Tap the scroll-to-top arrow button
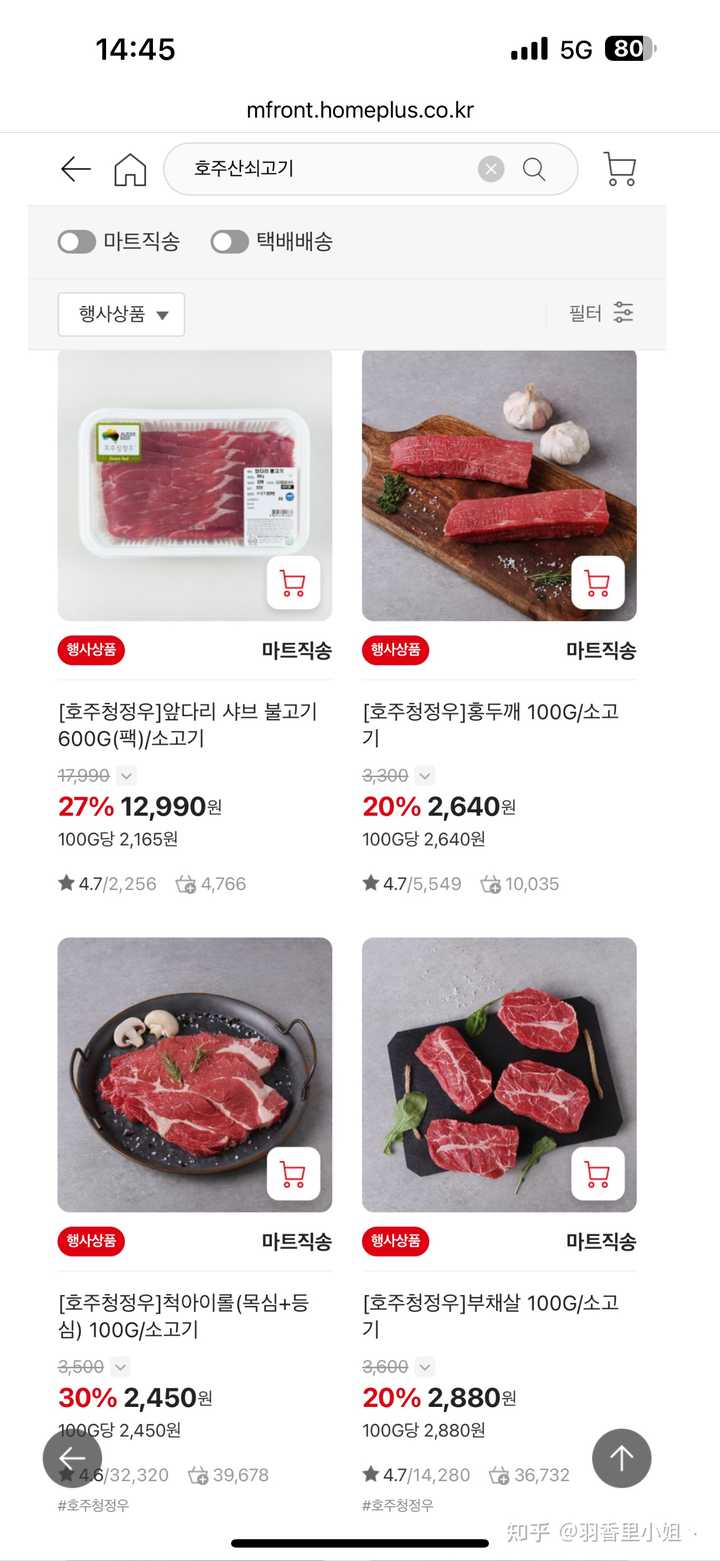The width and height of the screenshot is (720, 1561). [621, 1458]
